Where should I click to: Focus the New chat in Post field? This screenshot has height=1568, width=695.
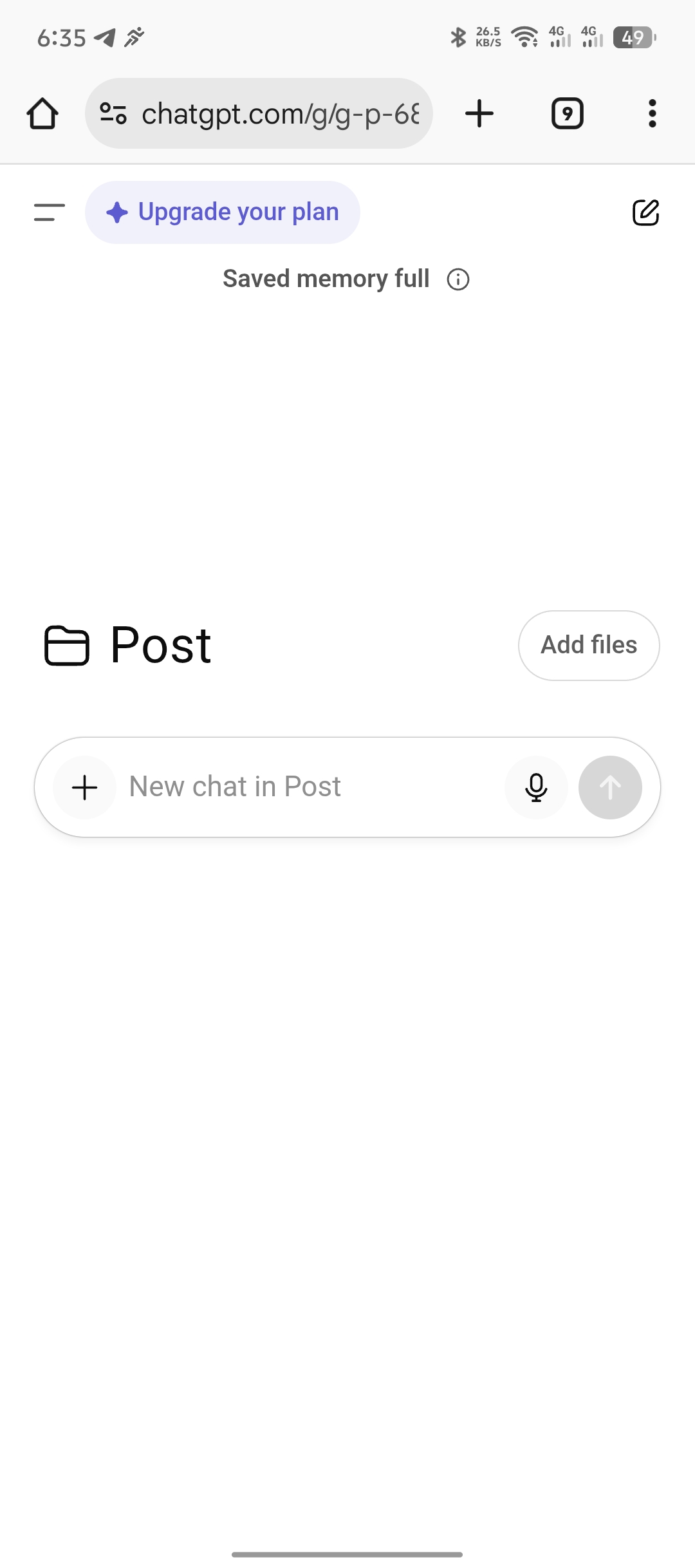tap(309, 787)
